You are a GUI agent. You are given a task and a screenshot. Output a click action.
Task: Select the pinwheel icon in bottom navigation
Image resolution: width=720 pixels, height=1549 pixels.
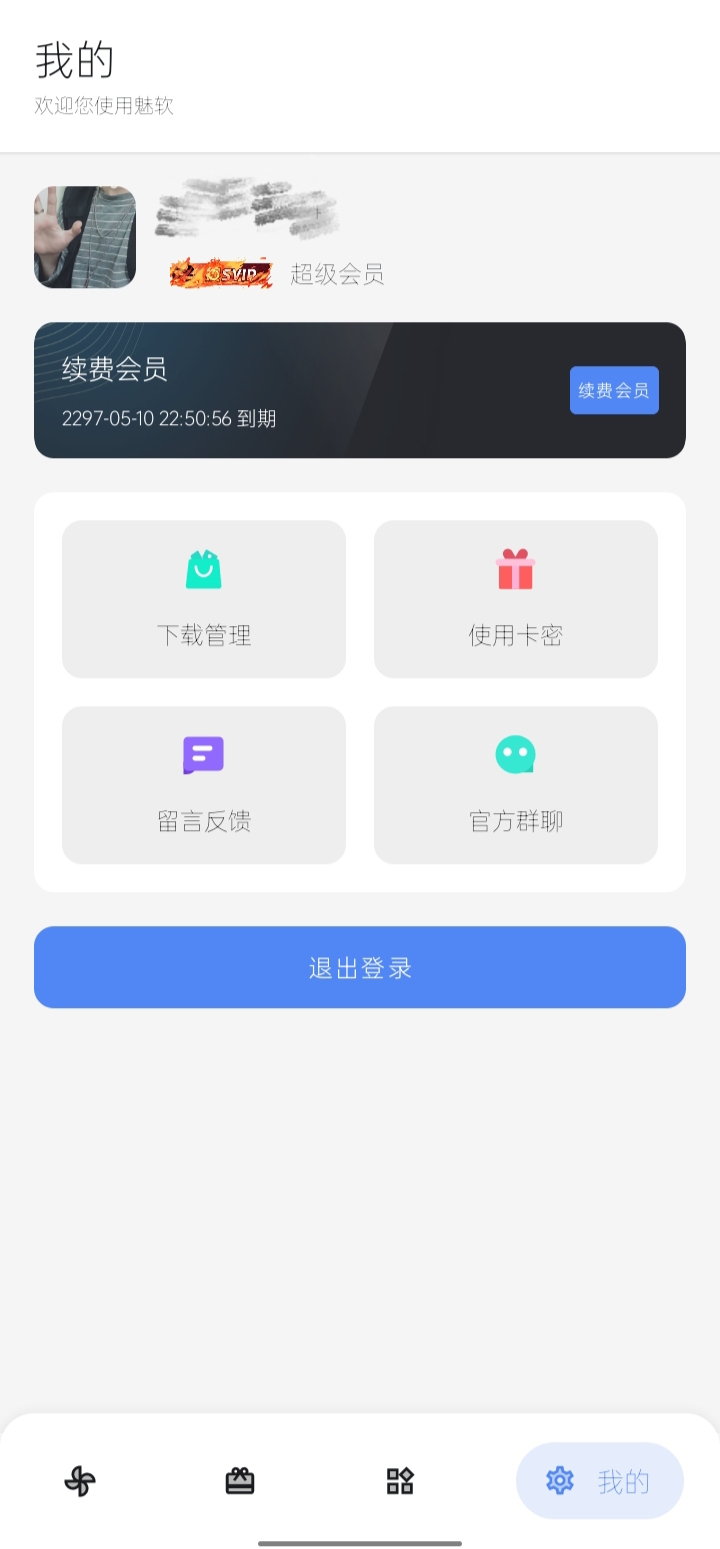coord(80,1481)
